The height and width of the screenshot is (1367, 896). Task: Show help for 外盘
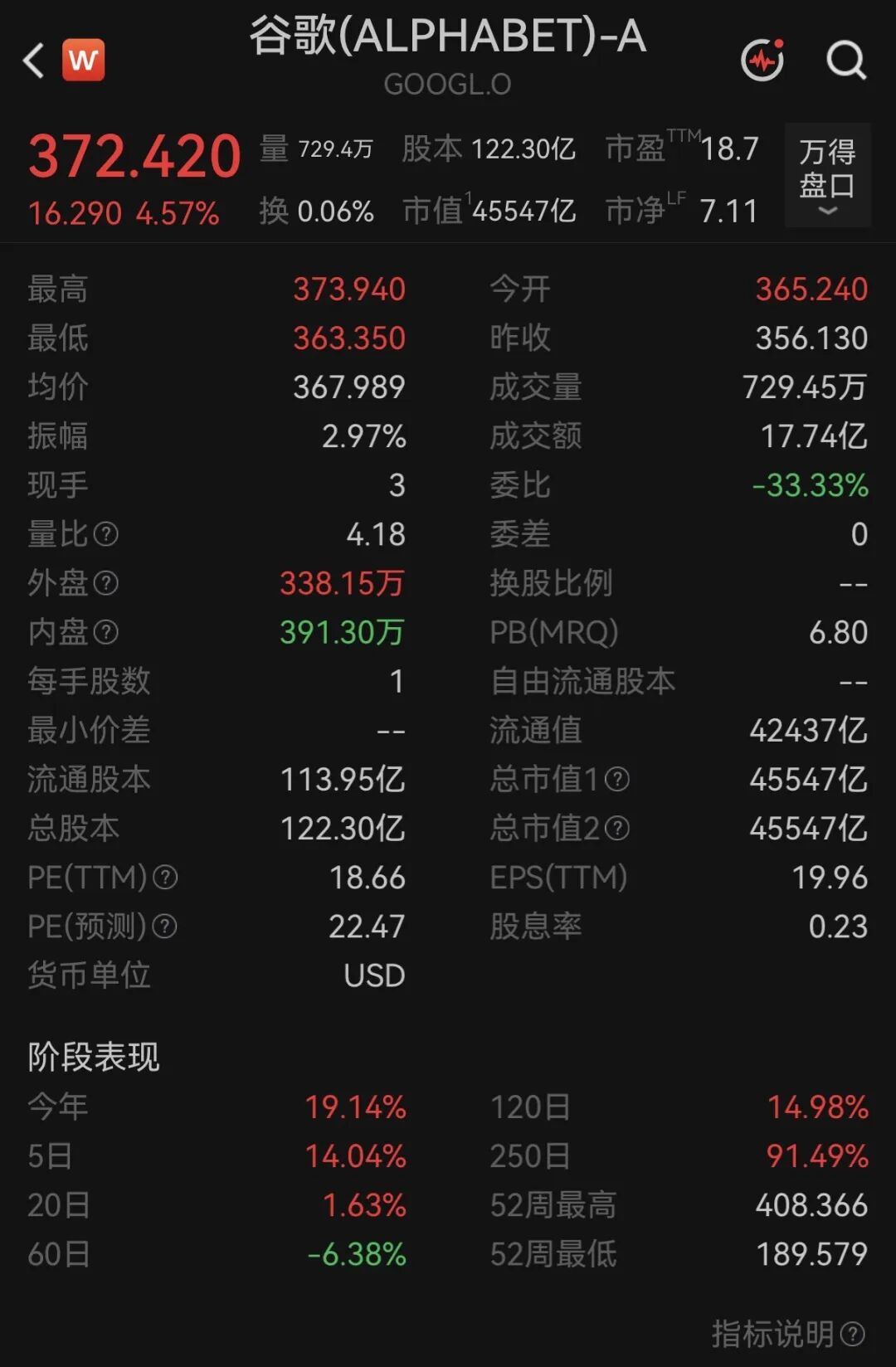(x=106, y=583)
